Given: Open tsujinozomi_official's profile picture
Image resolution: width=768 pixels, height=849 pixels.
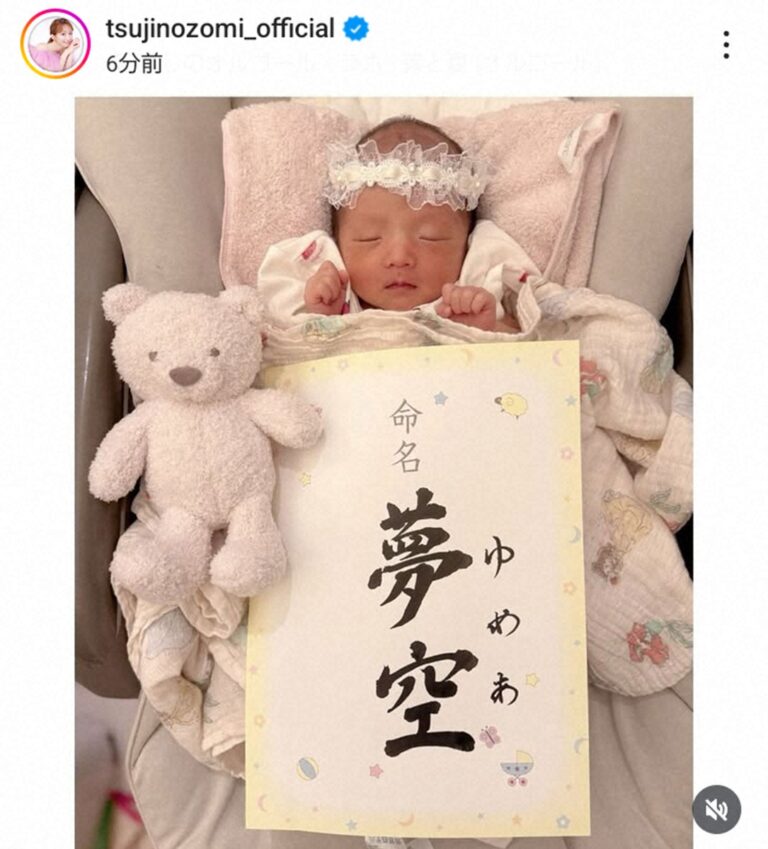Looking at the screenshot, I should coord(54,44).
